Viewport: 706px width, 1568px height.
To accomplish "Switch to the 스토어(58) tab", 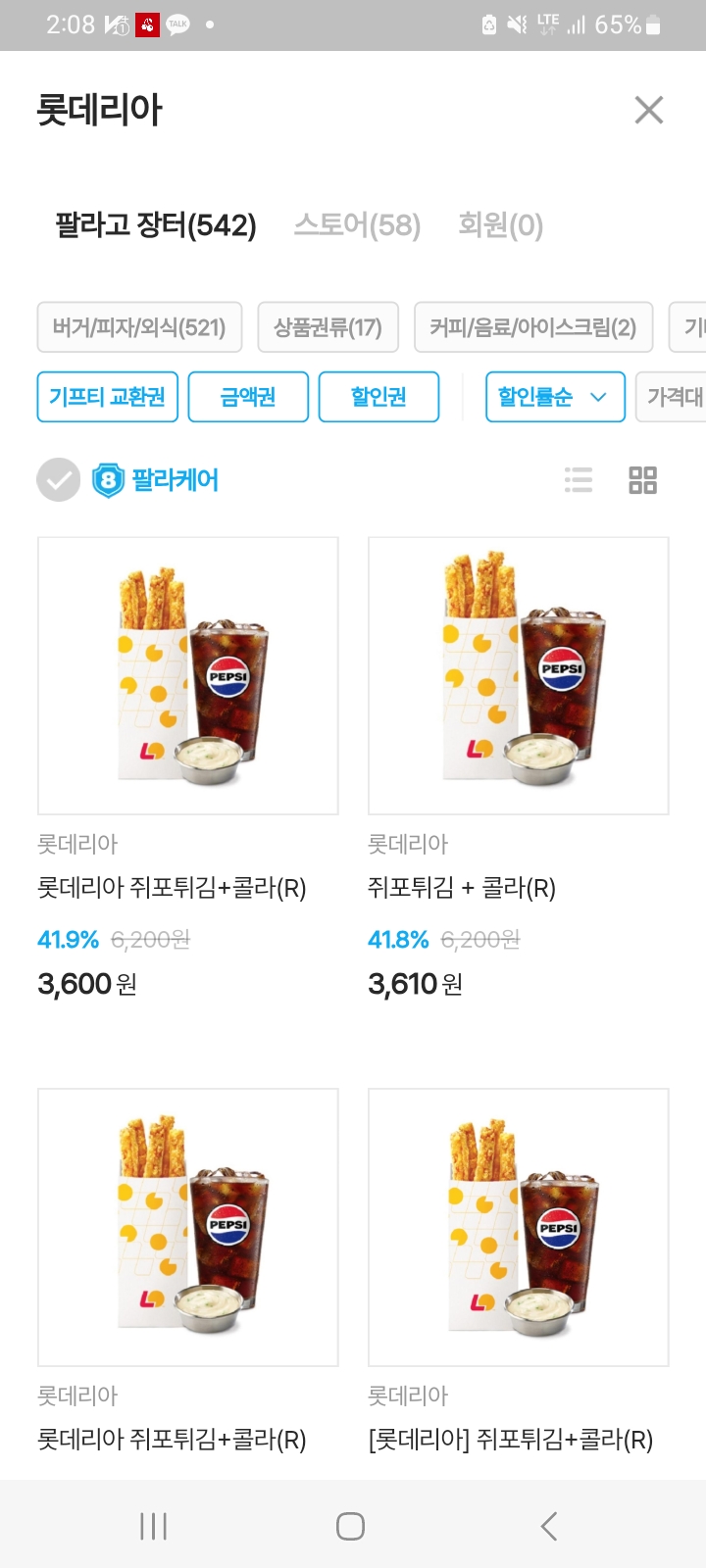I will tap(357, 225).
